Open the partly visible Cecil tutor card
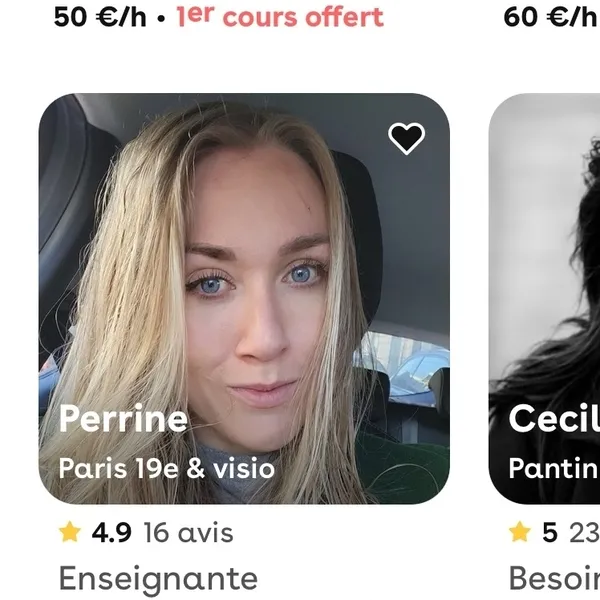Viewport: 600px width, 600px height. point(545,300)
